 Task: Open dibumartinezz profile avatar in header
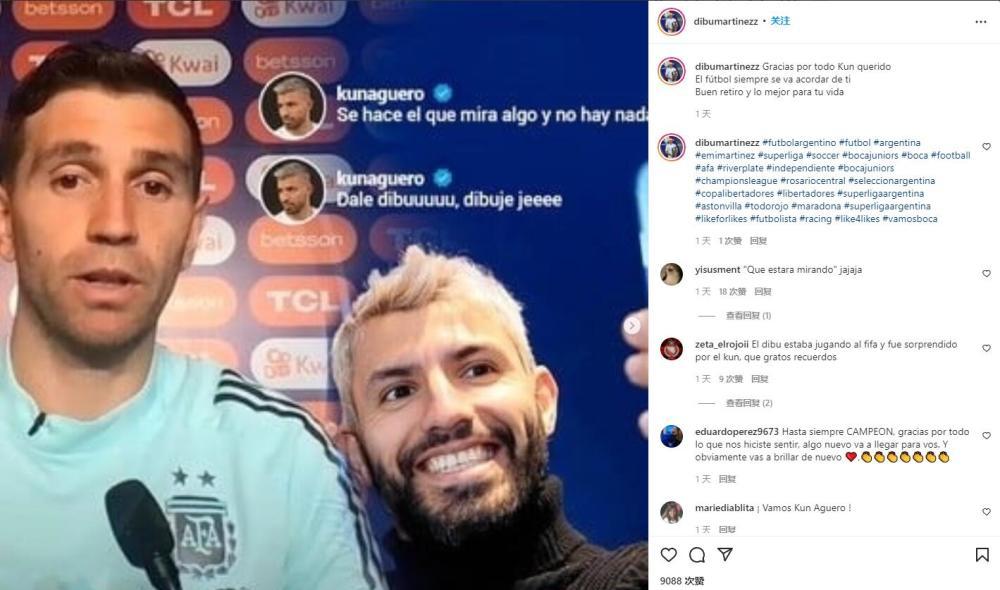pos(671,21)
